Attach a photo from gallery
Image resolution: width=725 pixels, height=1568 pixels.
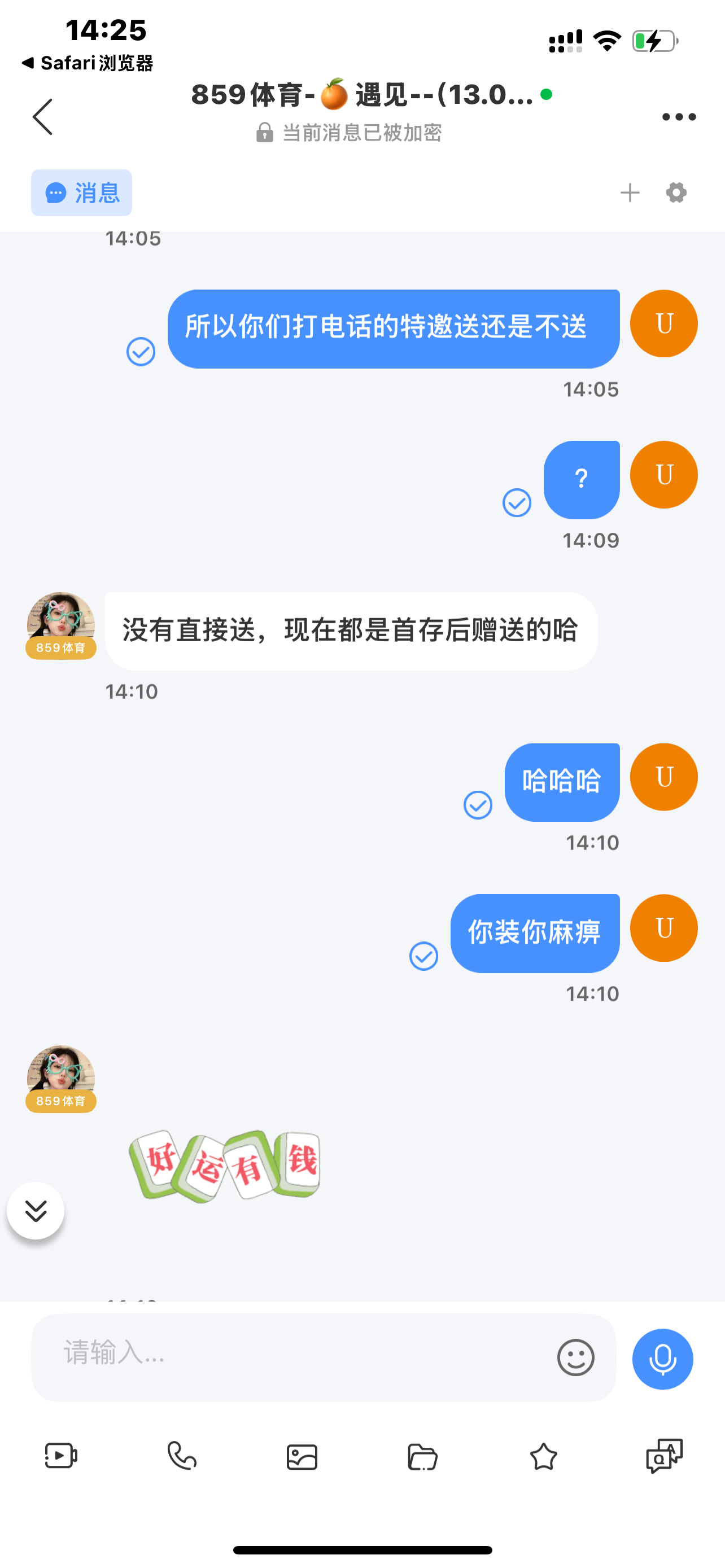(x=302, y=1457)
